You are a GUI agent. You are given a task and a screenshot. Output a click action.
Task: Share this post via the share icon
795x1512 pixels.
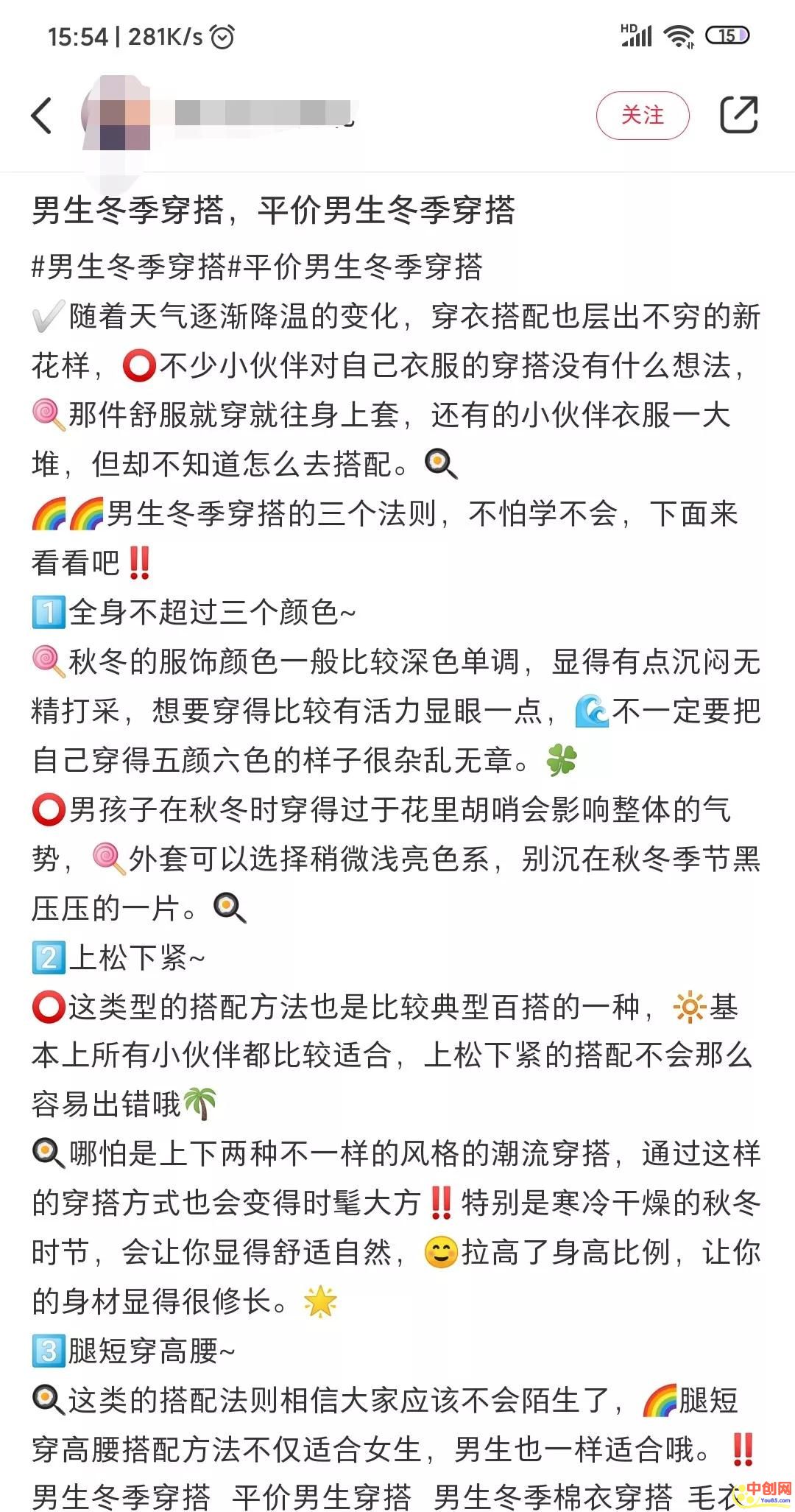coord(738,116)
